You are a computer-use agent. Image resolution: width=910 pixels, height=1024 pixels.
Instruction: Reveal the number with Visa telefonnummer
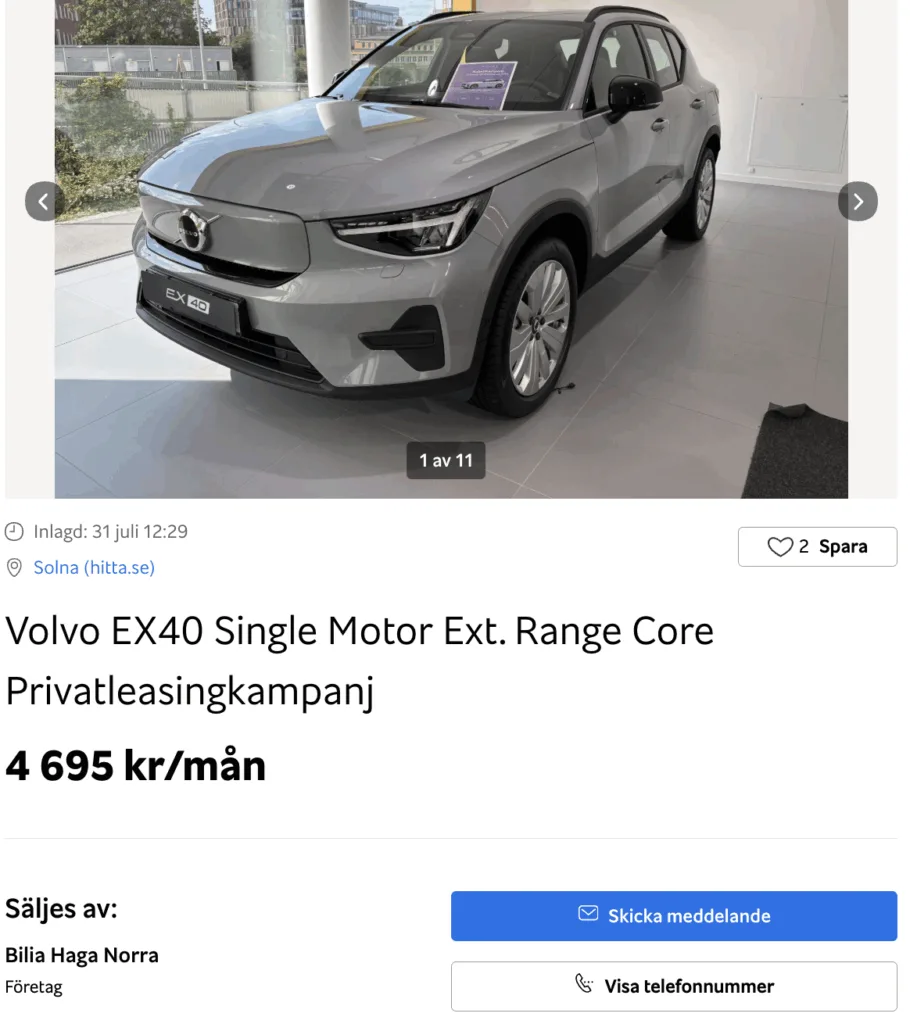pyautogui.click(x=673, y=986)
